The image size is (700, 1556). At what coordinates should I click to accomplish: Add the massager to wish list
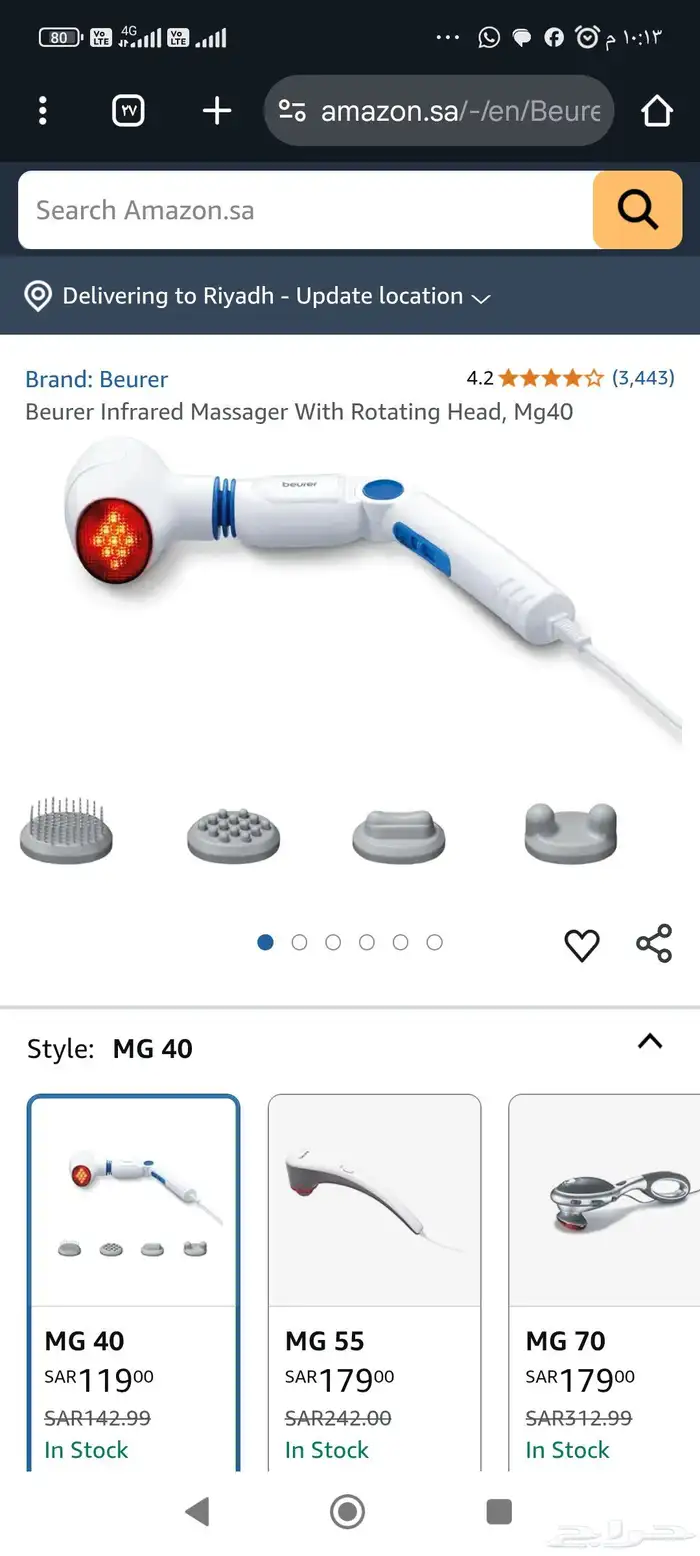tap(581, 945)
